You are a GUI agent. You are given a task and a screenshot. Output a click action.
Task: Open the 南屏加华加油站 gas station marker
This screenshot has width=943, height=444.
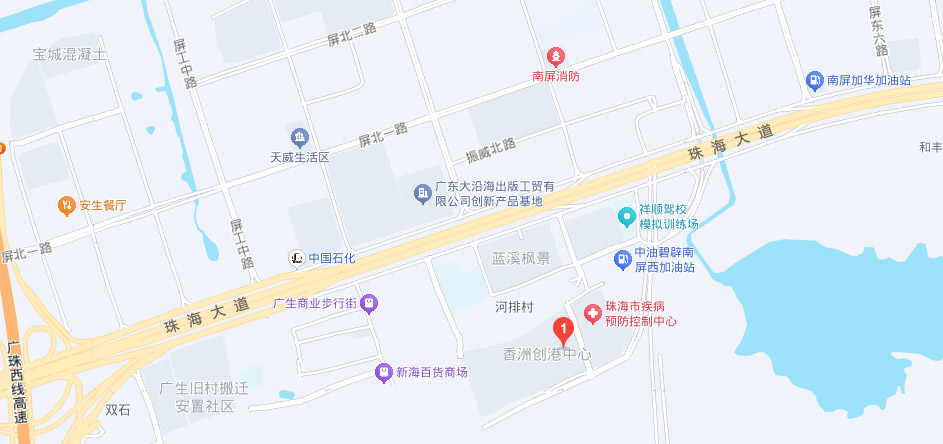(x=814, y=80)
